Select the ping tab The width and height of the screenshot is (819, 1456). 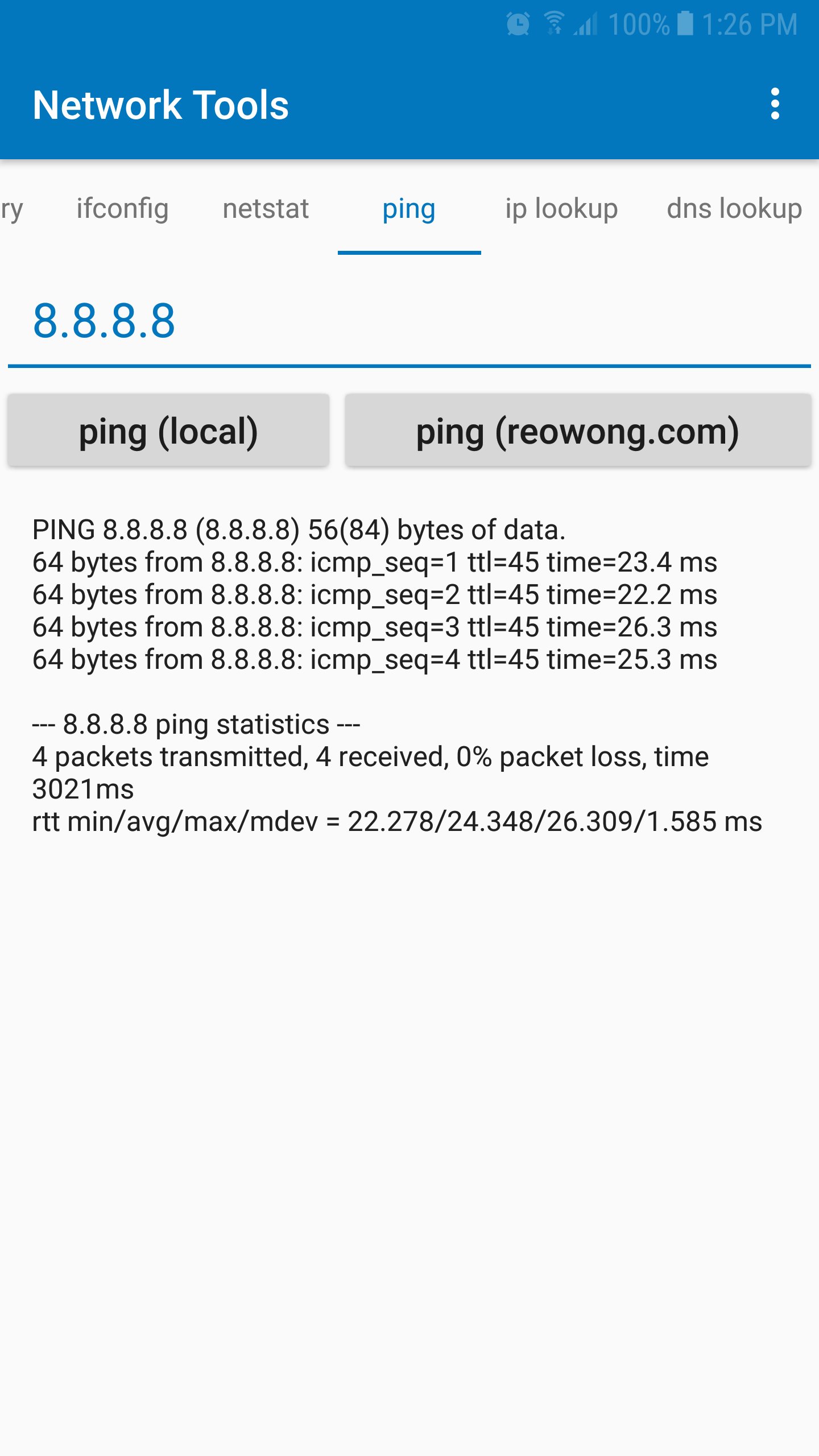click(408, 209)
